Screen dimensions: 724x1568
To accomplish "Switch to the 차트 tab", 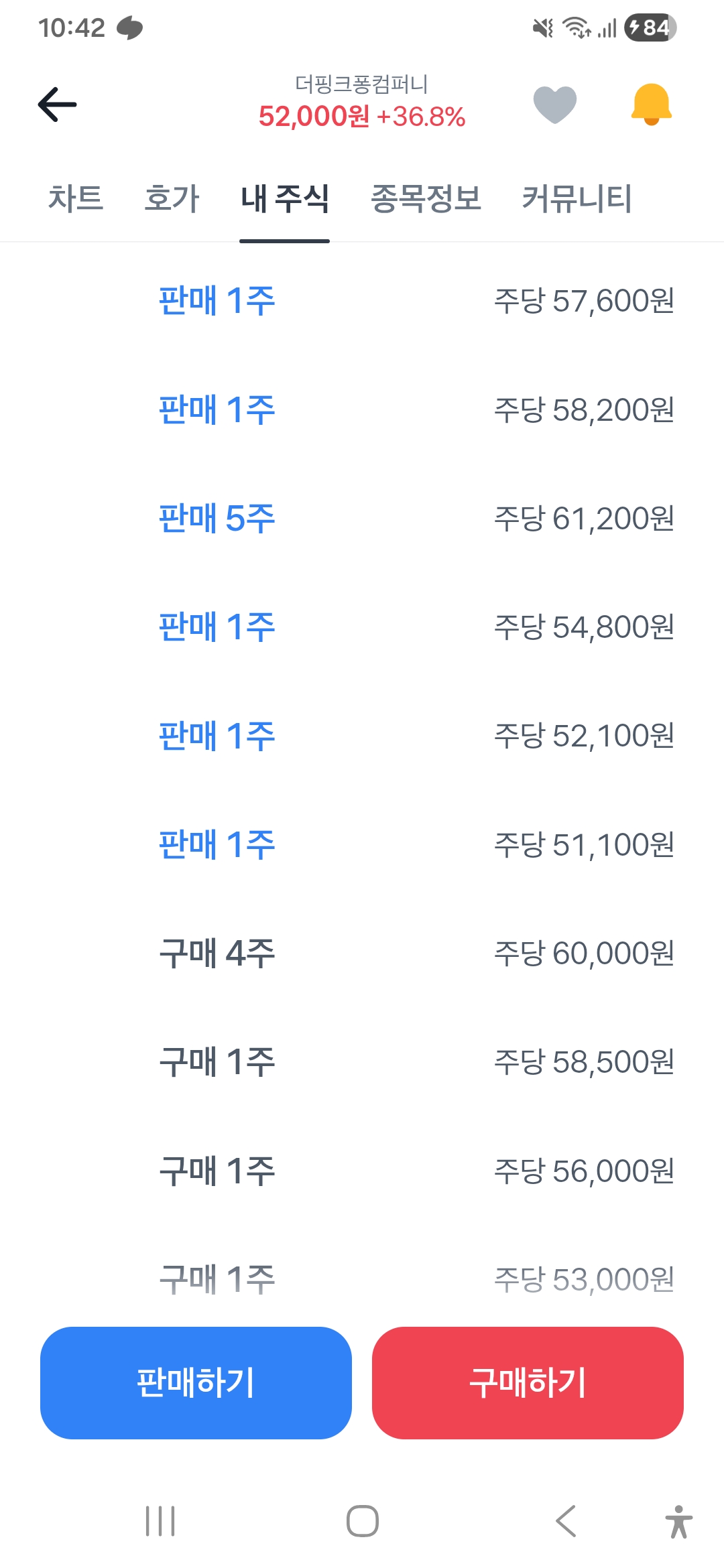I will pos(76,199).
